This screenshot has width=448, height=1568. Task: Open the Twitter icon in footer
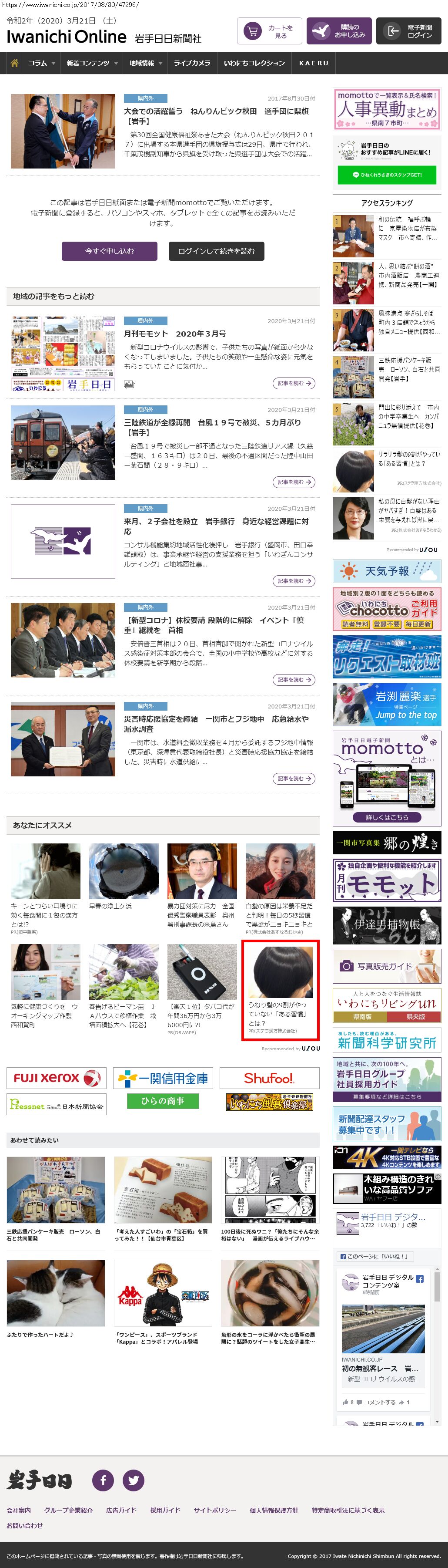134,1480
